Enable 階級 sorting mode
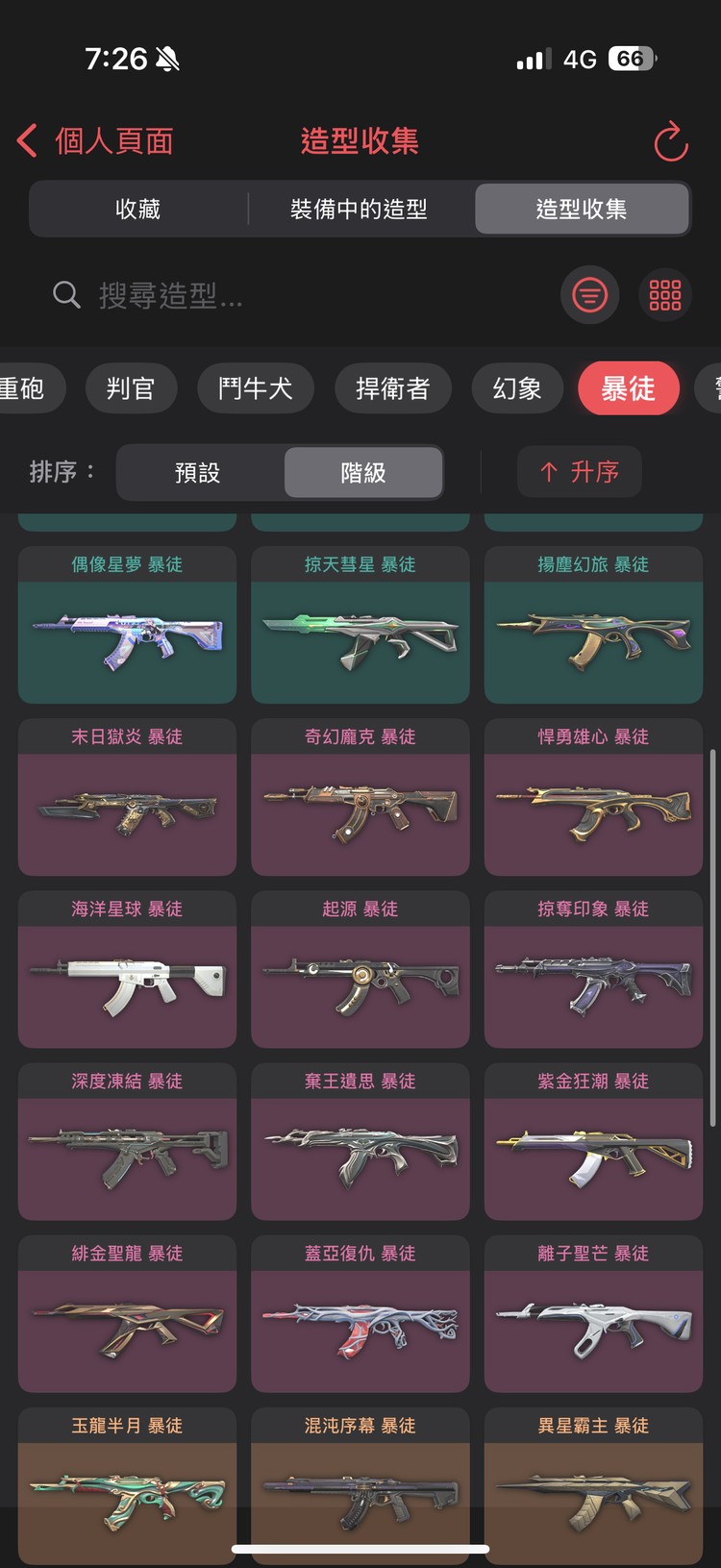Viewport: 721px width, 1568px height. tap(362, 472)
